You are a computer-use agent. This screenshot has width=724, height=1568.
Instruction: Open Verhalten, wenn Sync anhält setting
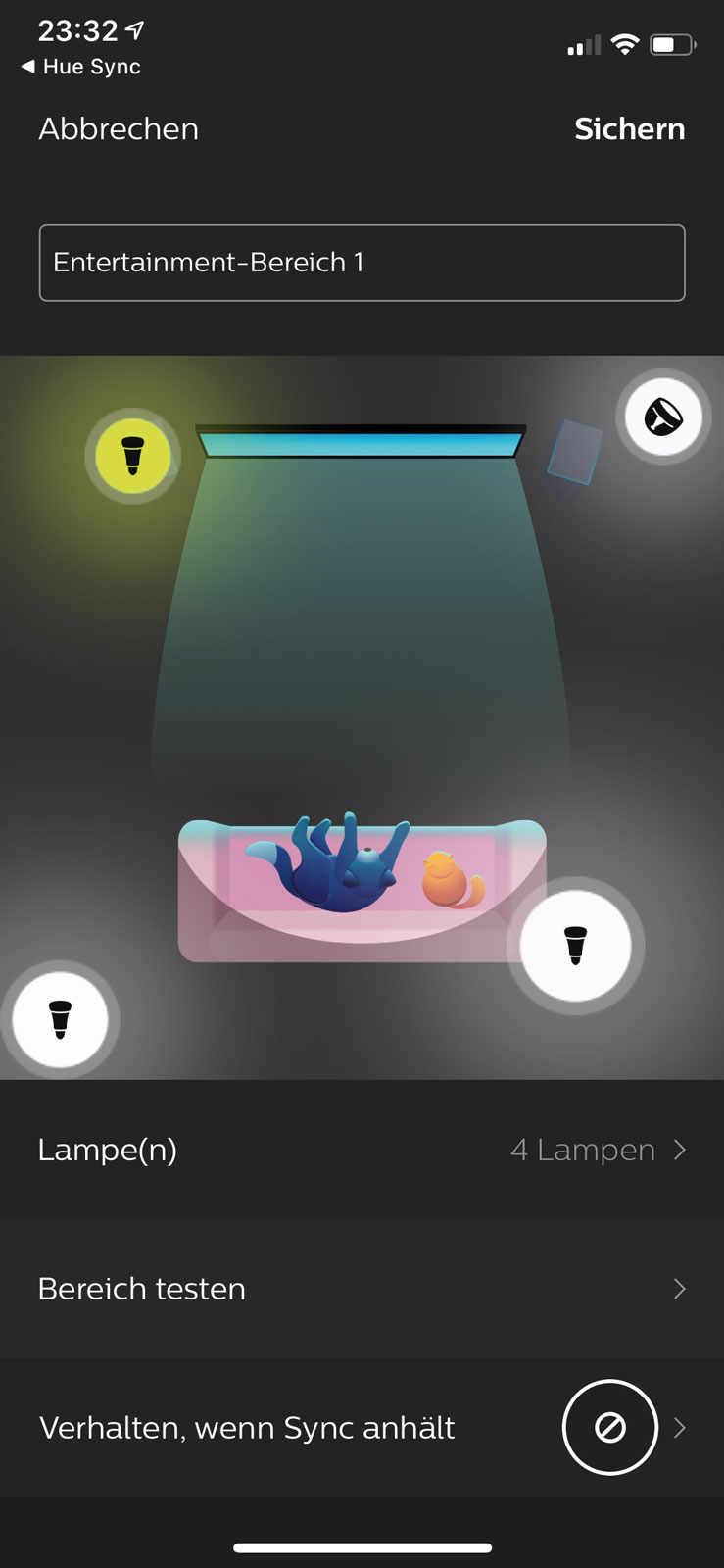(362, 1428)
